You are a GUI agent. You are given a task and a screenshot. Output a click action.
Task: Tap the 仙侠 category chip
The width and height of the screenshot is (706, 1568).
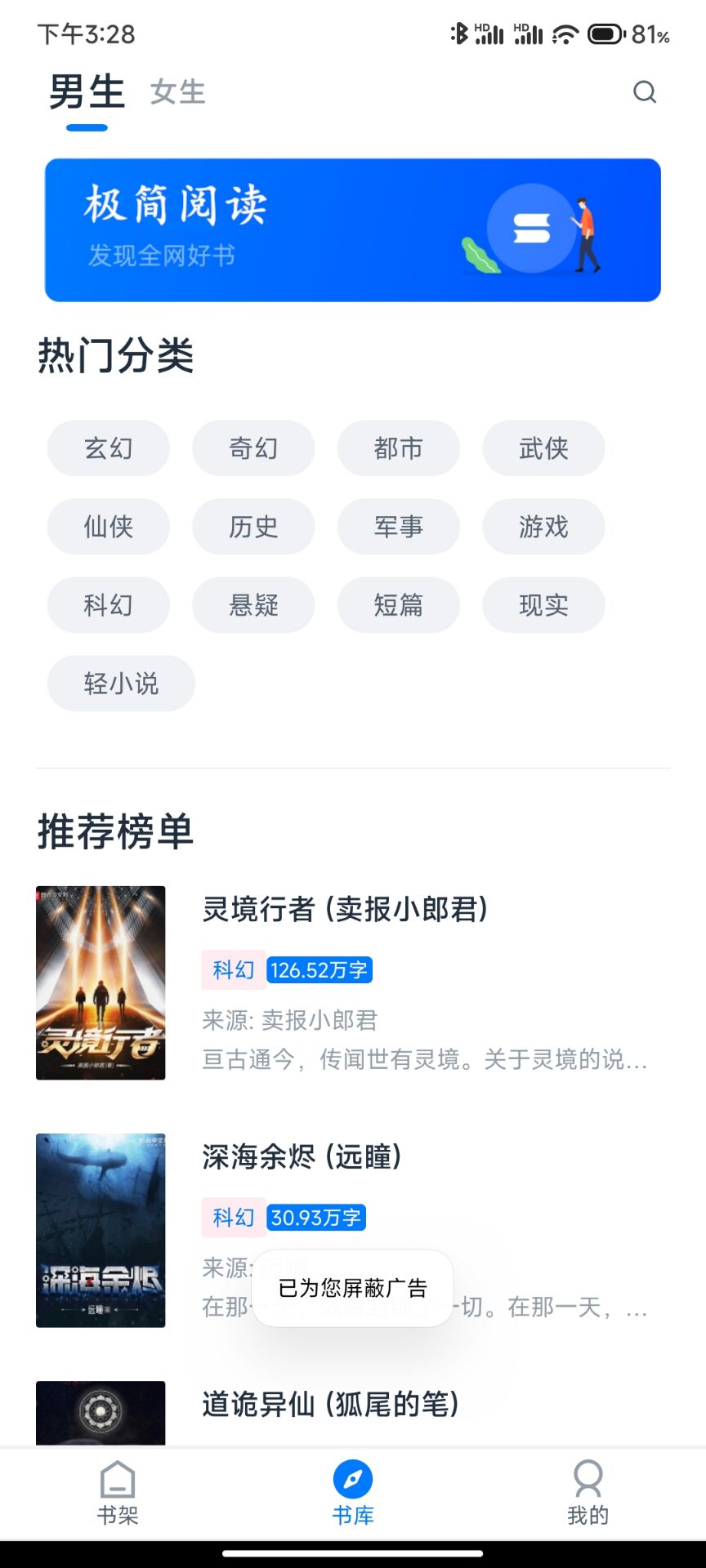click(108, 527)
